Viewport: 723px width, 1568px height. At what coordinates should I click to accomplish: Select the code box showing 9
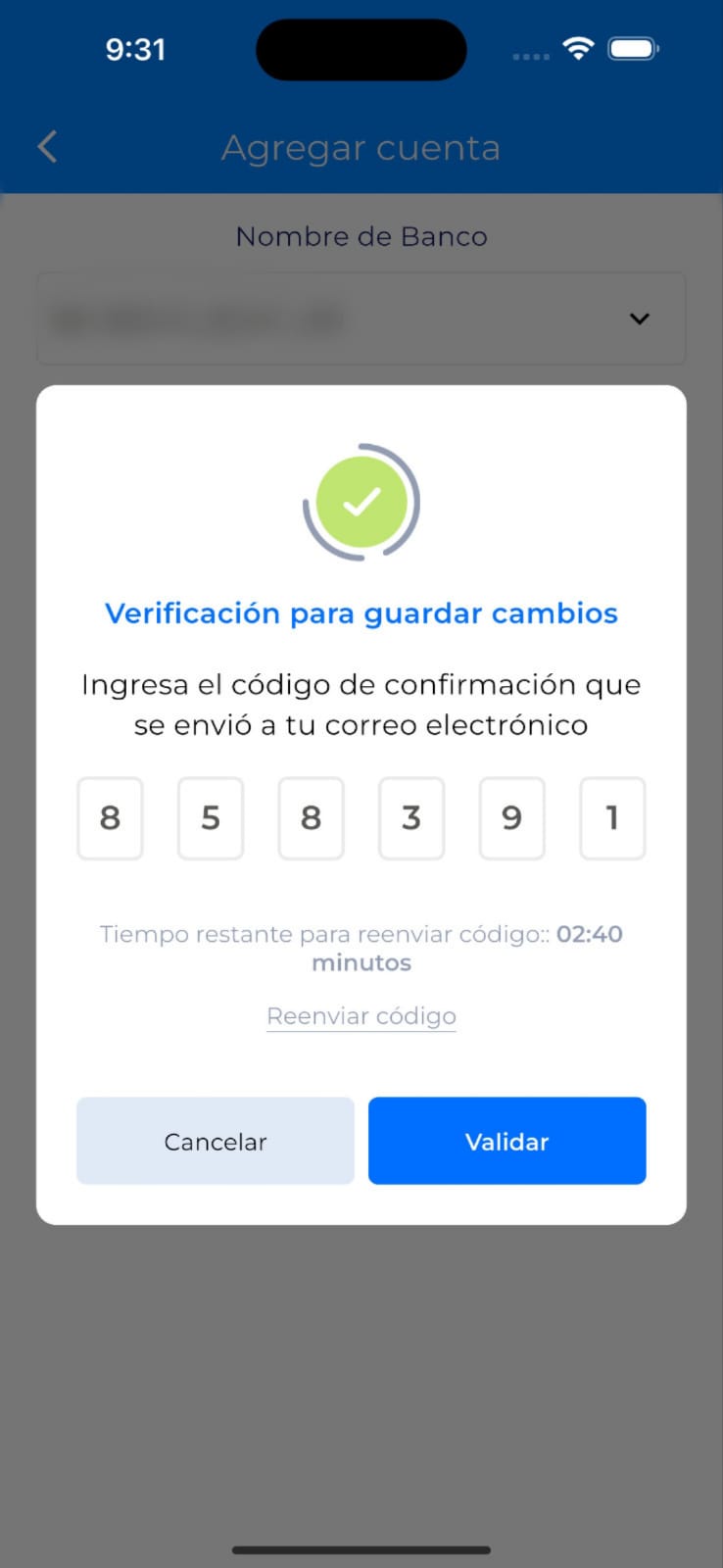tap(511, 818)
